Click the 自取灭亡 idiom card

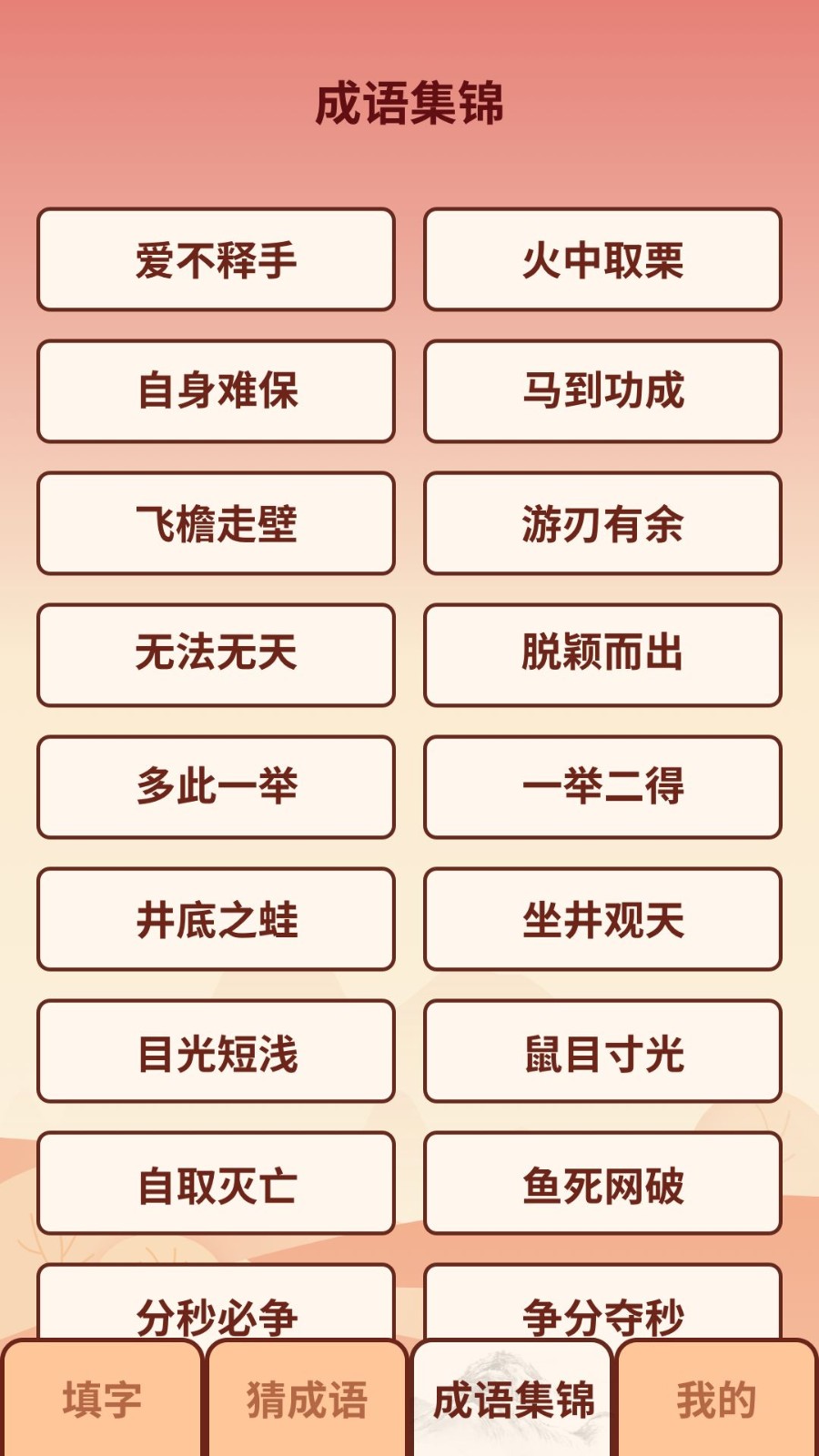pyautogui.click(x=216, y=1184)
